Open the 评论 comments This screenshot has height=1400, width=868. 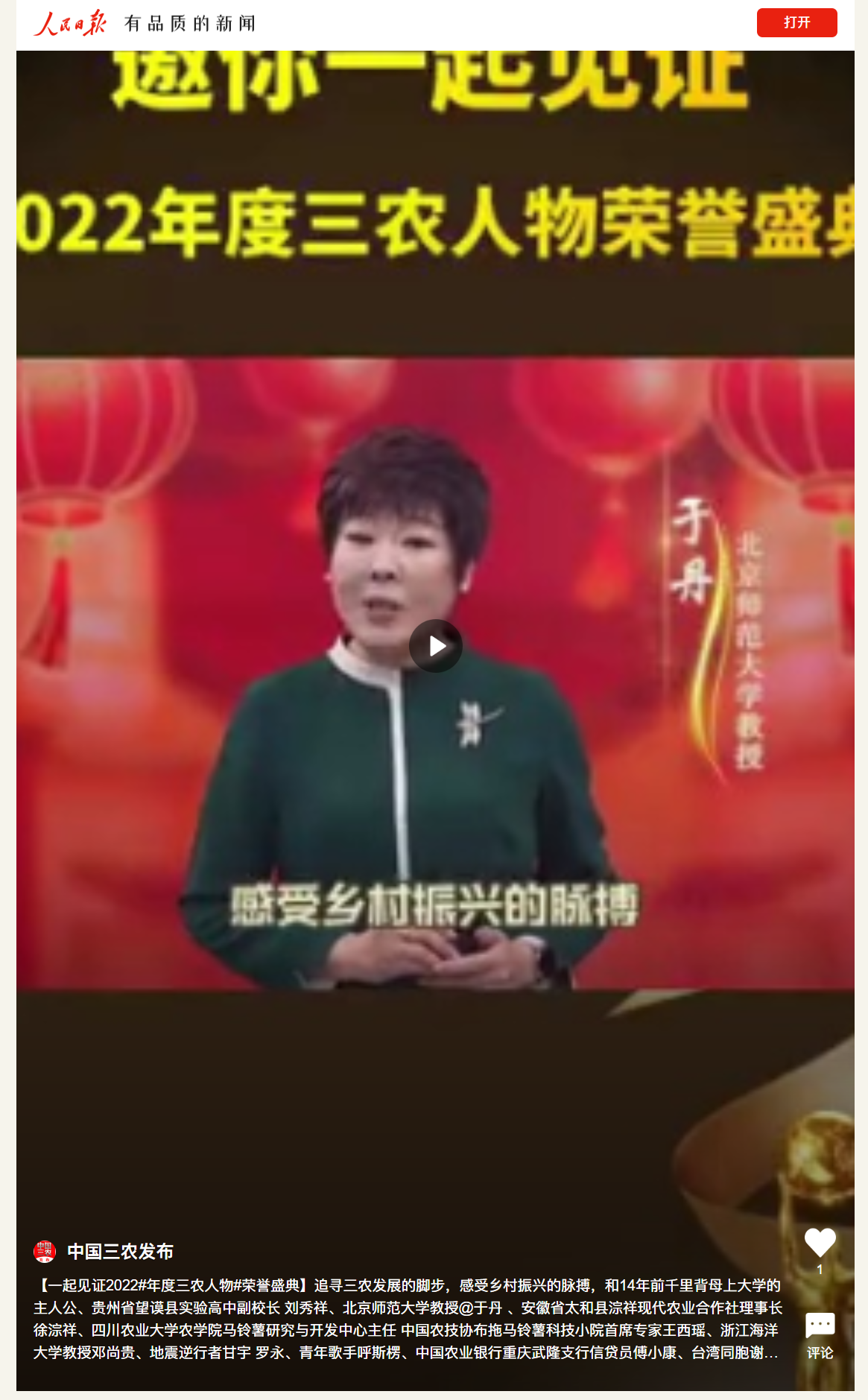pos(820,1335)
